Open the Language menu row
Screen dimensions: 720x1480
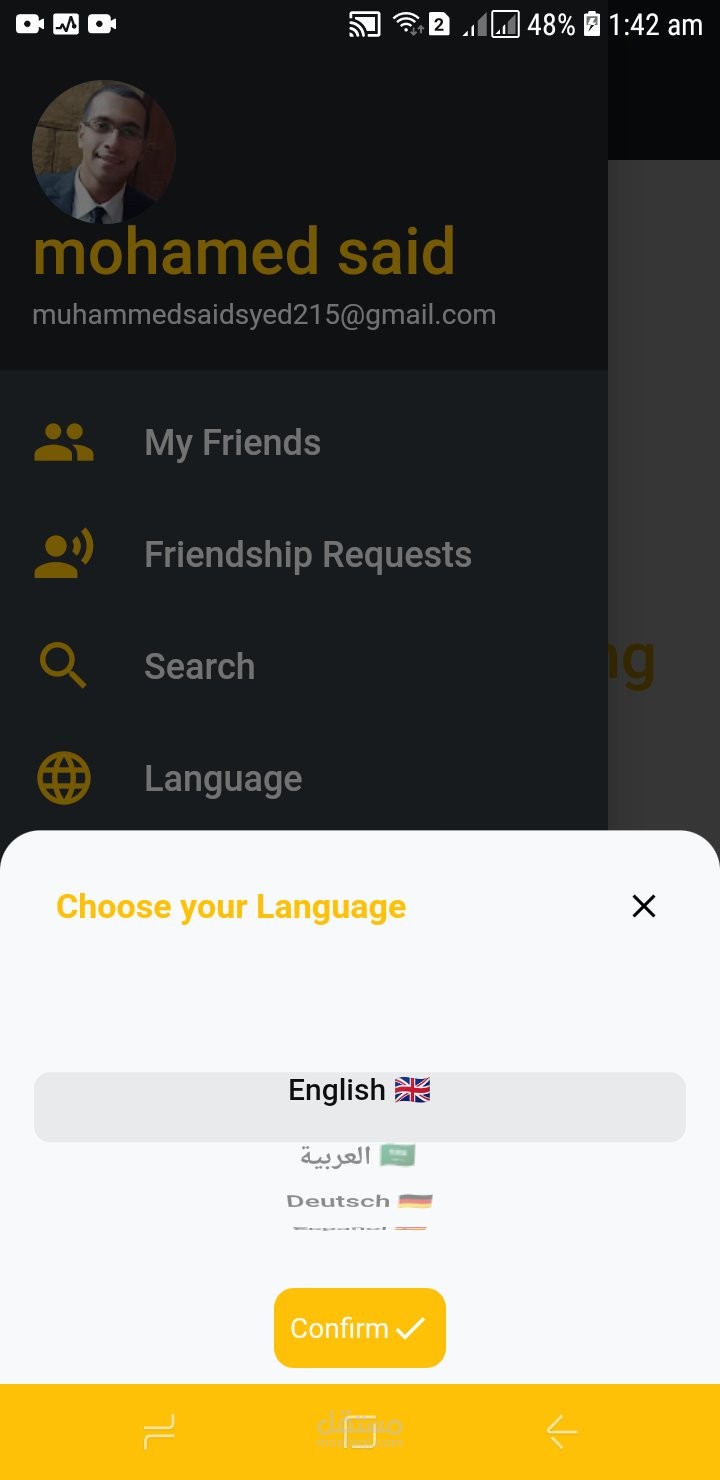tap(222, 778)
